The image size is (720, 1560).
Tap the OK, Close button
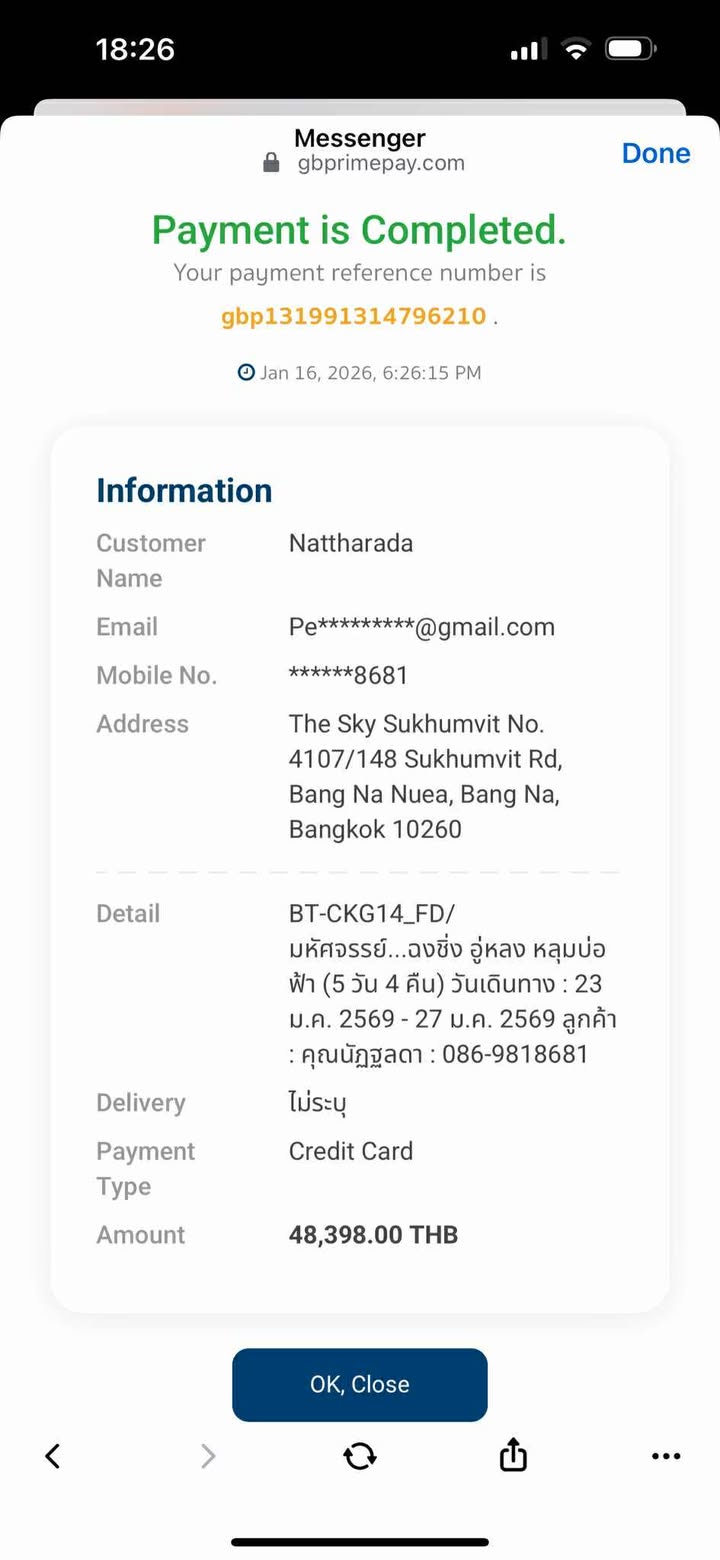(x=360, y=1384)
